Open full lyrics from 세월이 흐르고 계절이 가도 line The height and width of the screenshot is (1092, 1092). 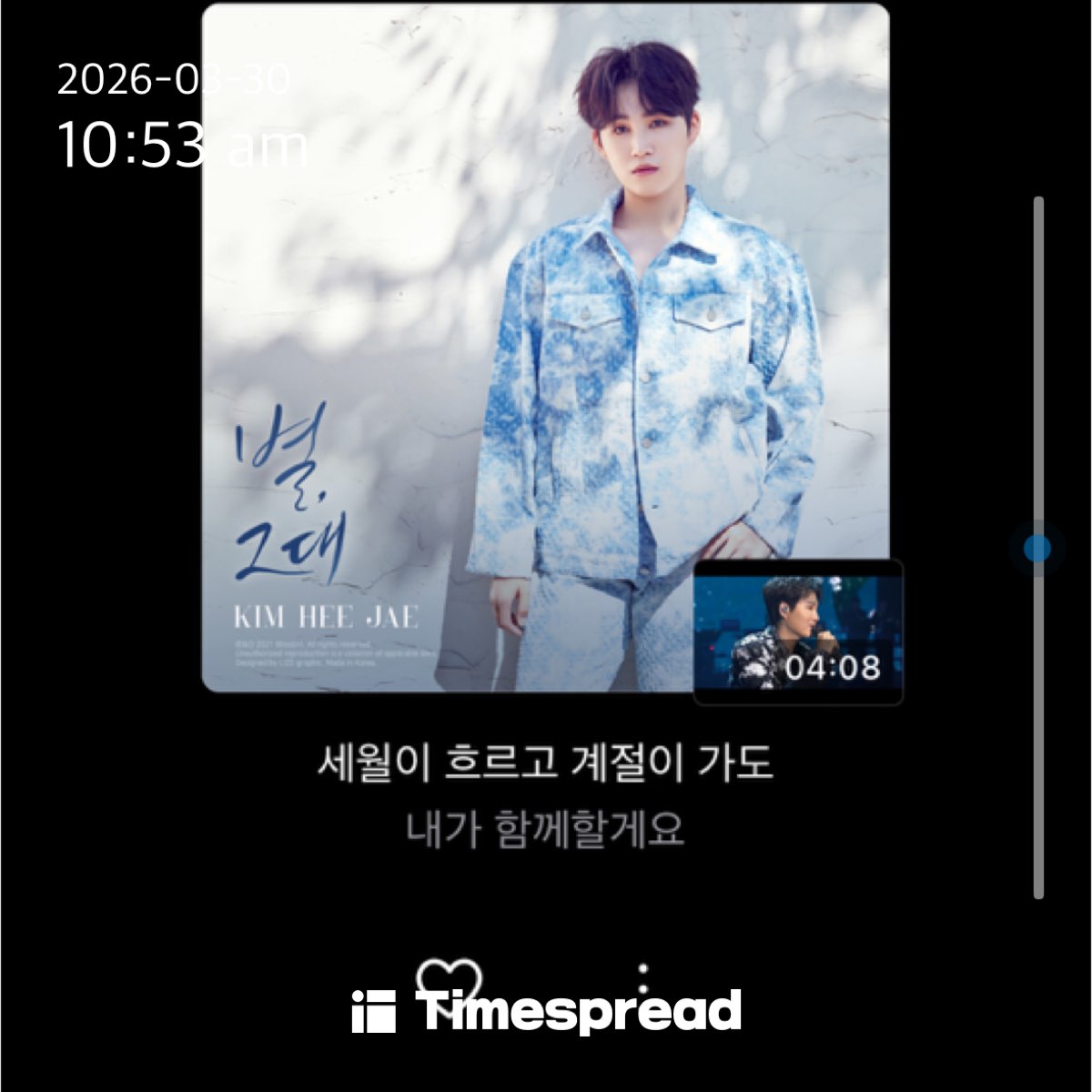tap(545, 763)
